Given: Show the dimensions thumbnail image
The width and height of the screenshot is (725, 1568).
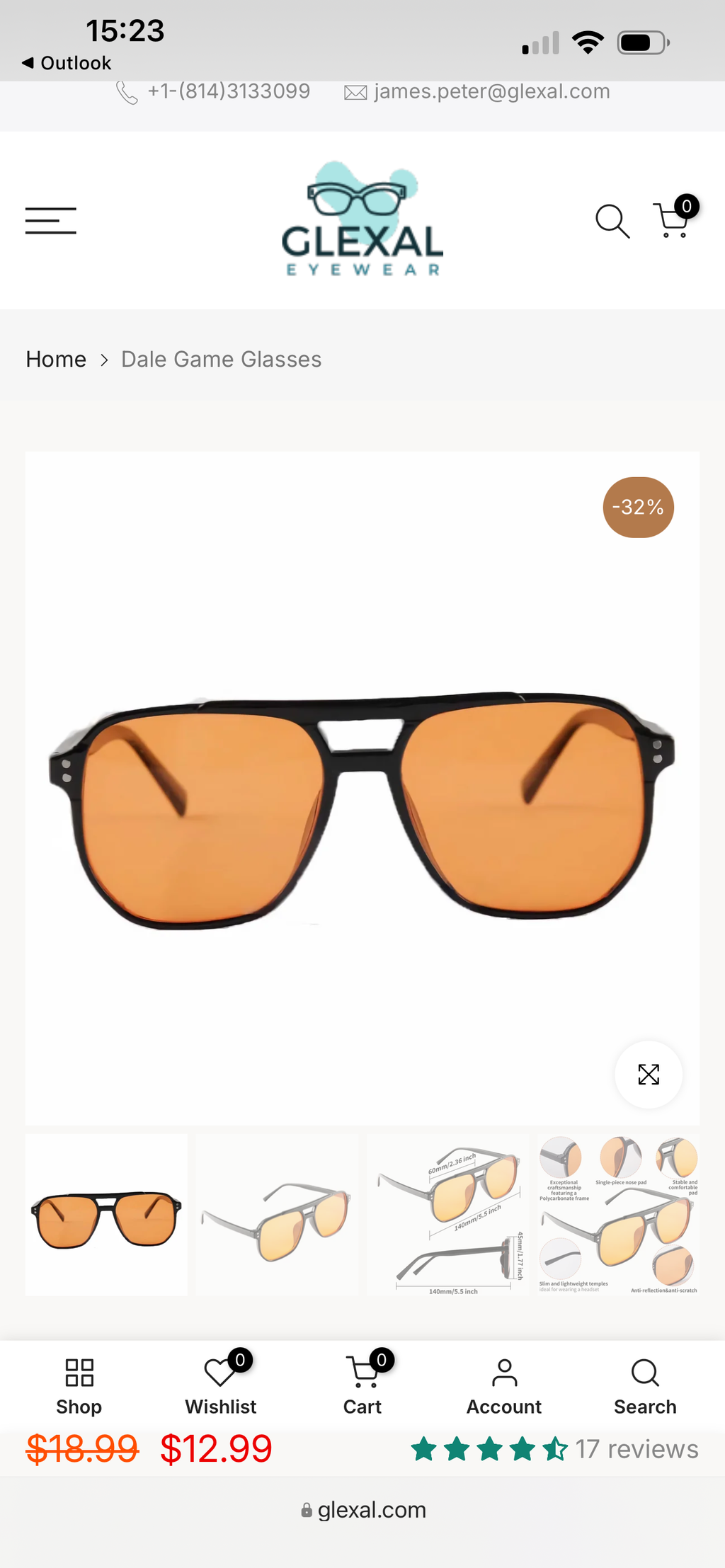Looking at the screenshot, I should tap(447, 1215).
